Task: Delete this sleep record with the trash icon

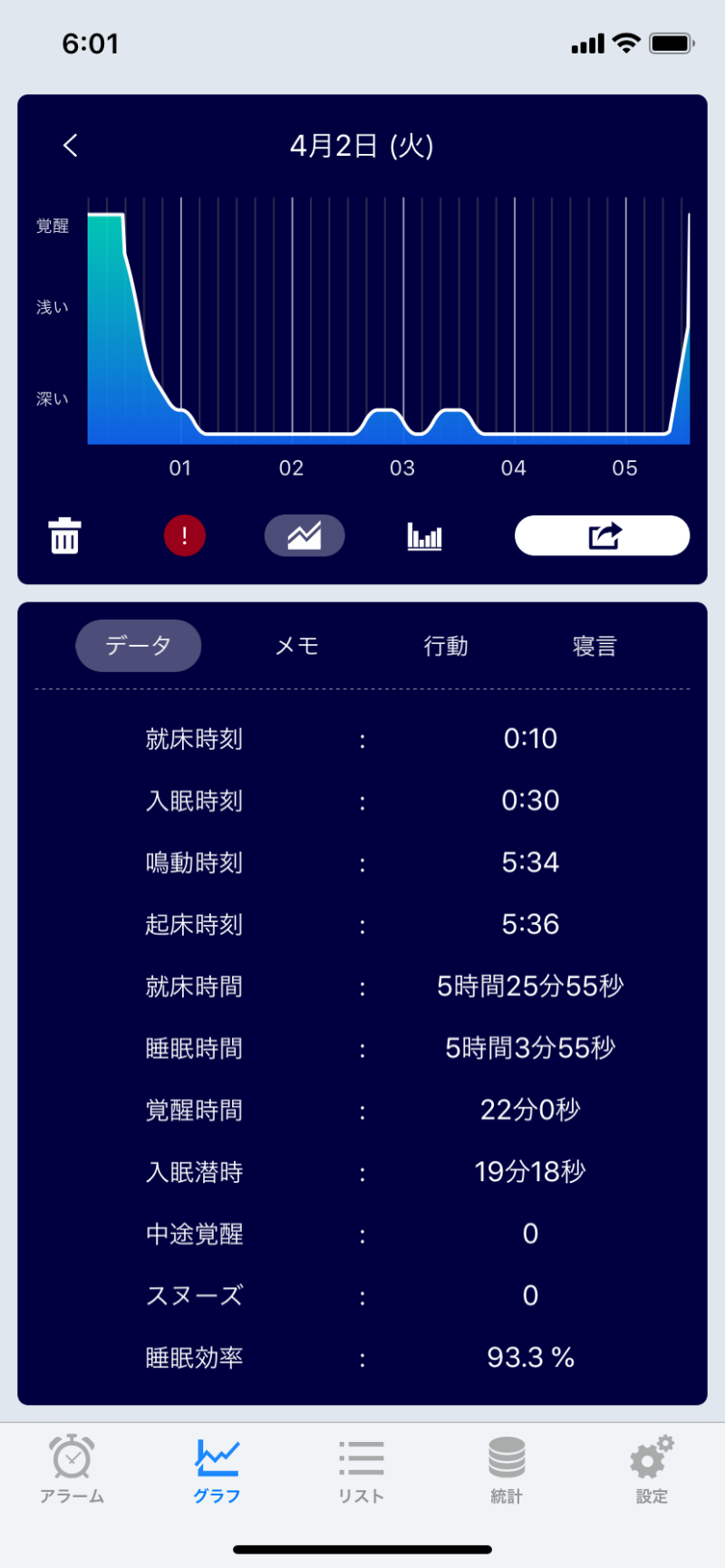Action: point(64,535)
